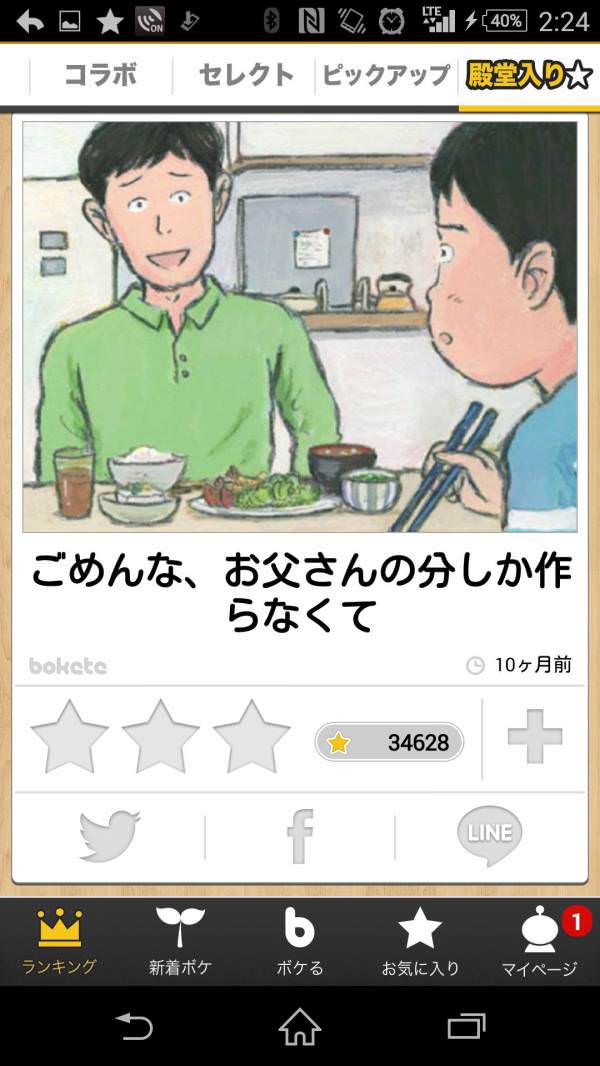Open the ピックアップ tab
Screen dimensions: 600x1066
pos(386,76)
